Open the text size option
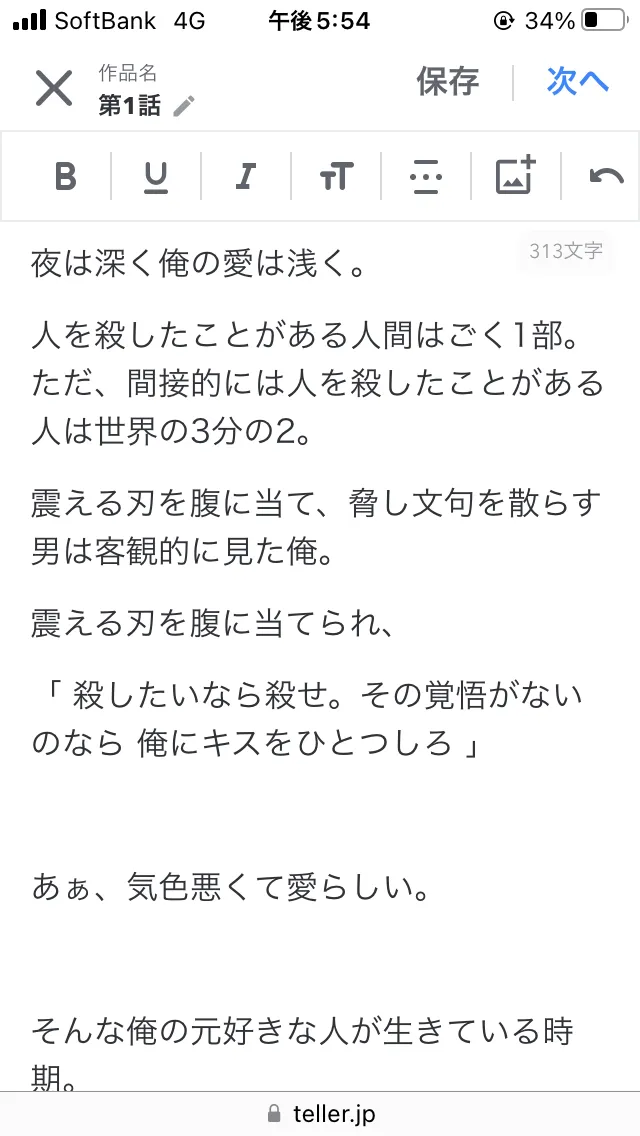 point(336,177)
